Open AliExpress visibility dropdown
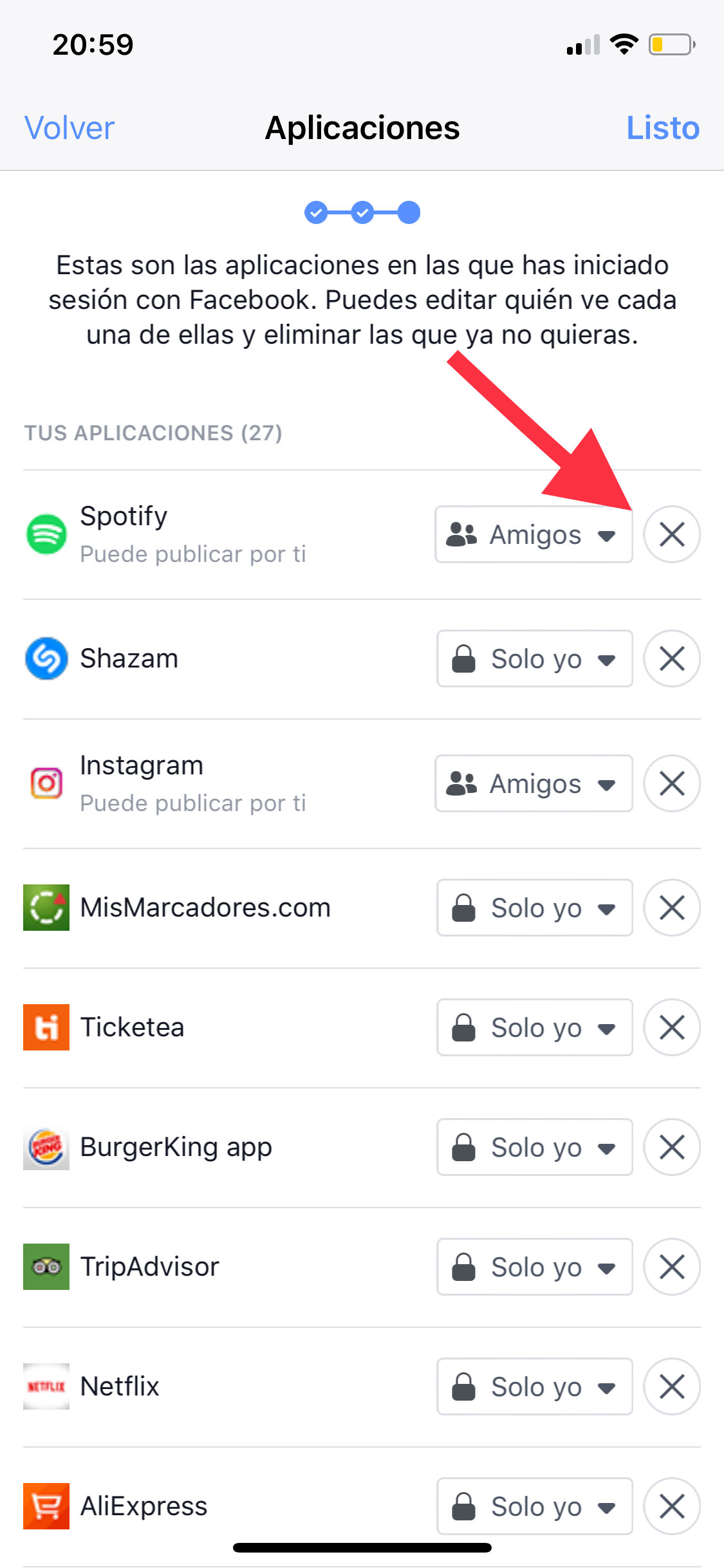 (x=534, y=1507)
